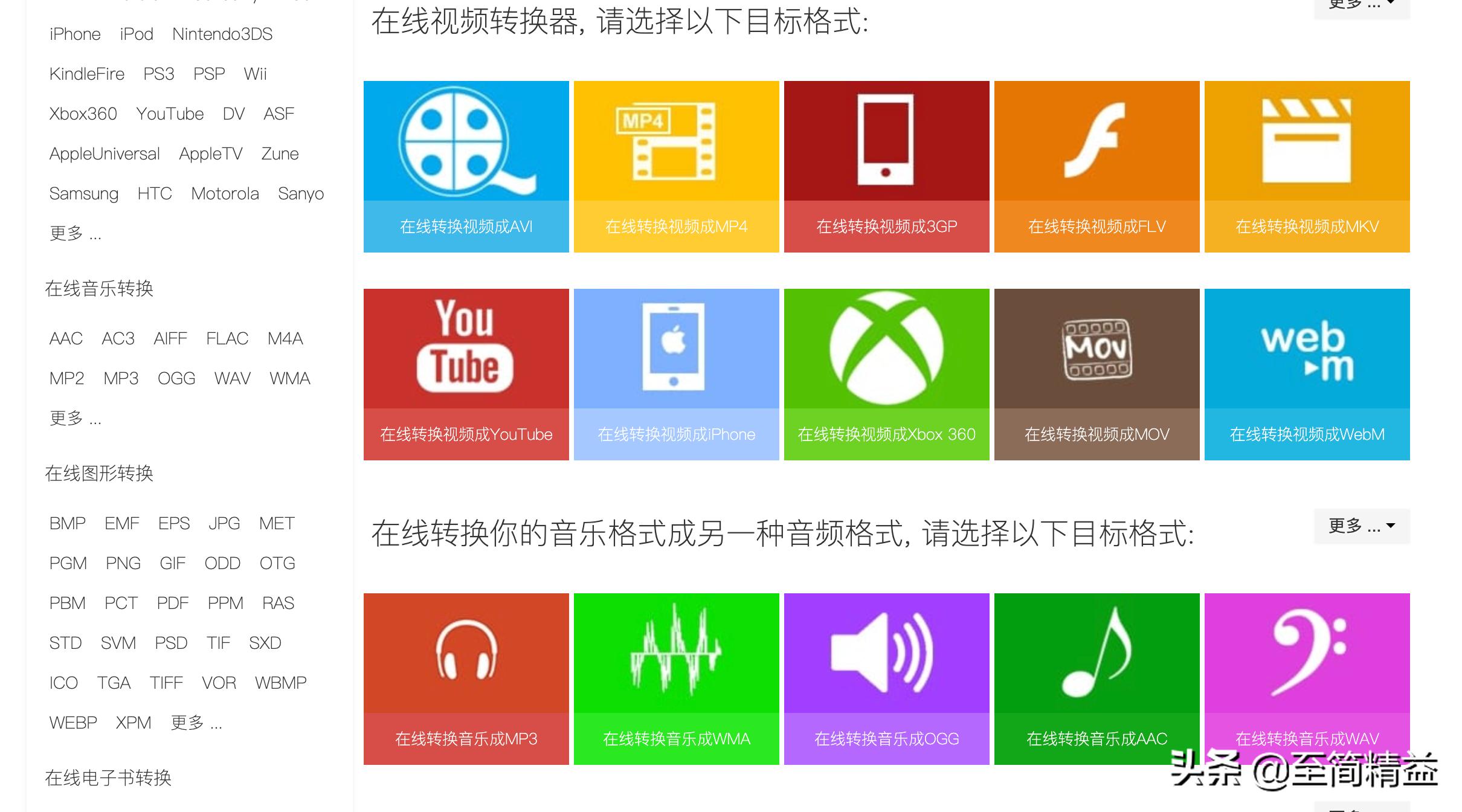Open the MOV video conversion tile
Image resolution: width=1462 pixels, height=812 pixels.
tap(1096, 374)
